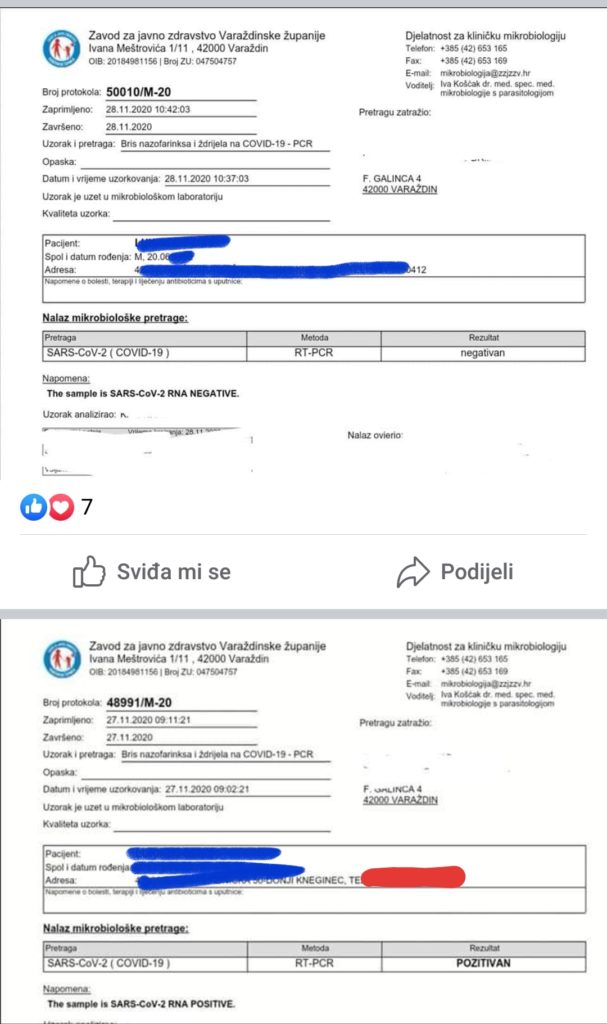Like the photo with Sviđa mi se
Viewport: 607px width, 1024px height.
click(x=152, y=571)
